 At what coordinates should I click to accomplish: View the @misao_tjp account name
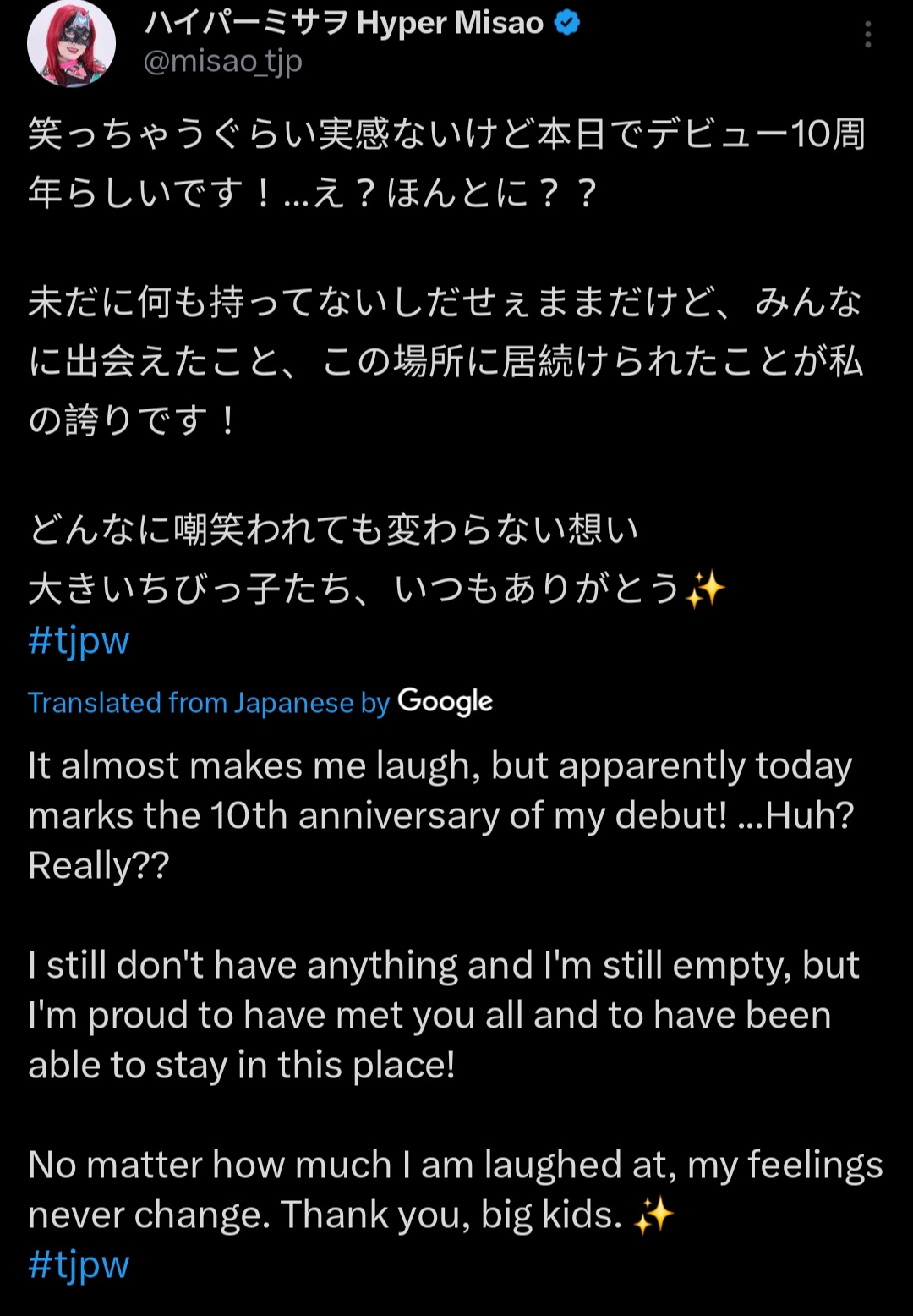[x=222, y=62]
